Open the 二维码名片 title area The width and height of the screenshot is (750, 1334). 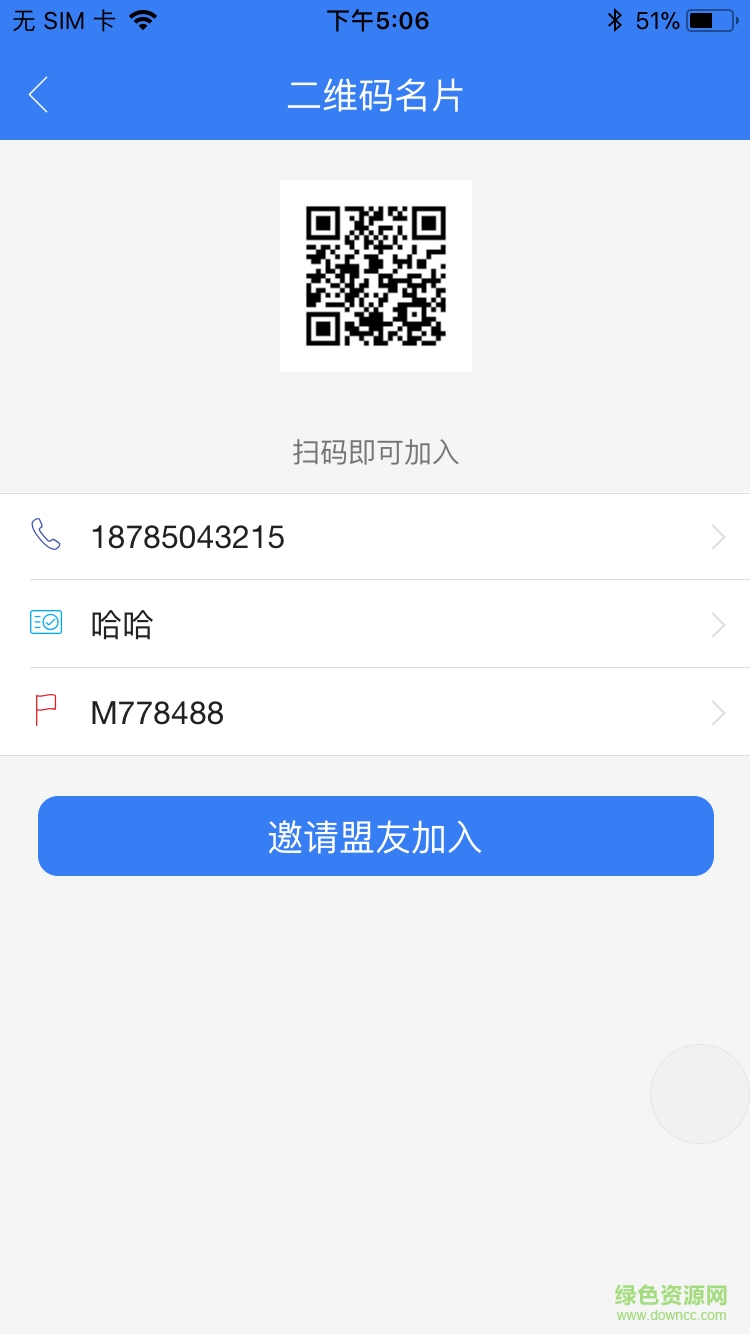375,93
